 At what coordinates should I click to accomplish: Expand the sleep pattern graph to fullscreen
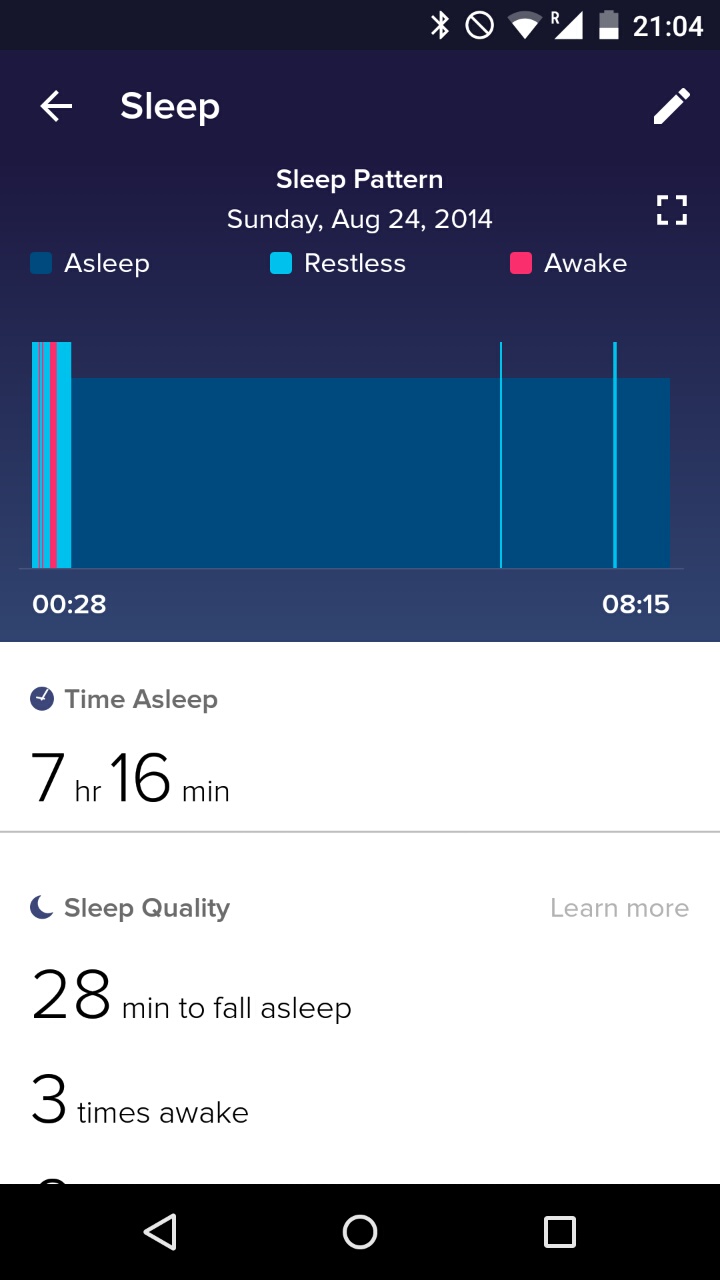[x=671, y=210]
